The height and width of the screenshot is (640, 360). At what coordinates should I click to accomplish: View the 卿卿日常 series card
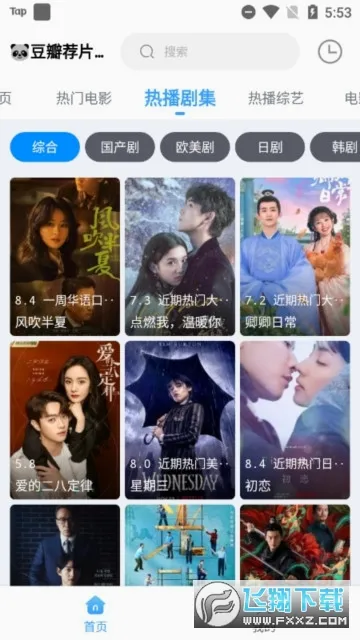[295, 257]
